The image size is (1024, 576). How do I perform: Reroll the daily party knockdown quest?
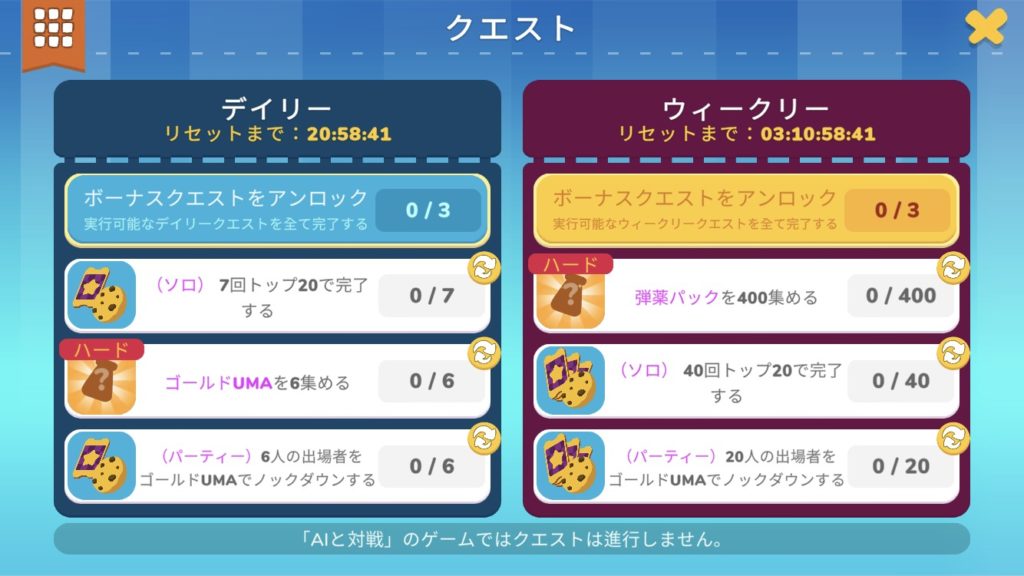click(485, 438)
